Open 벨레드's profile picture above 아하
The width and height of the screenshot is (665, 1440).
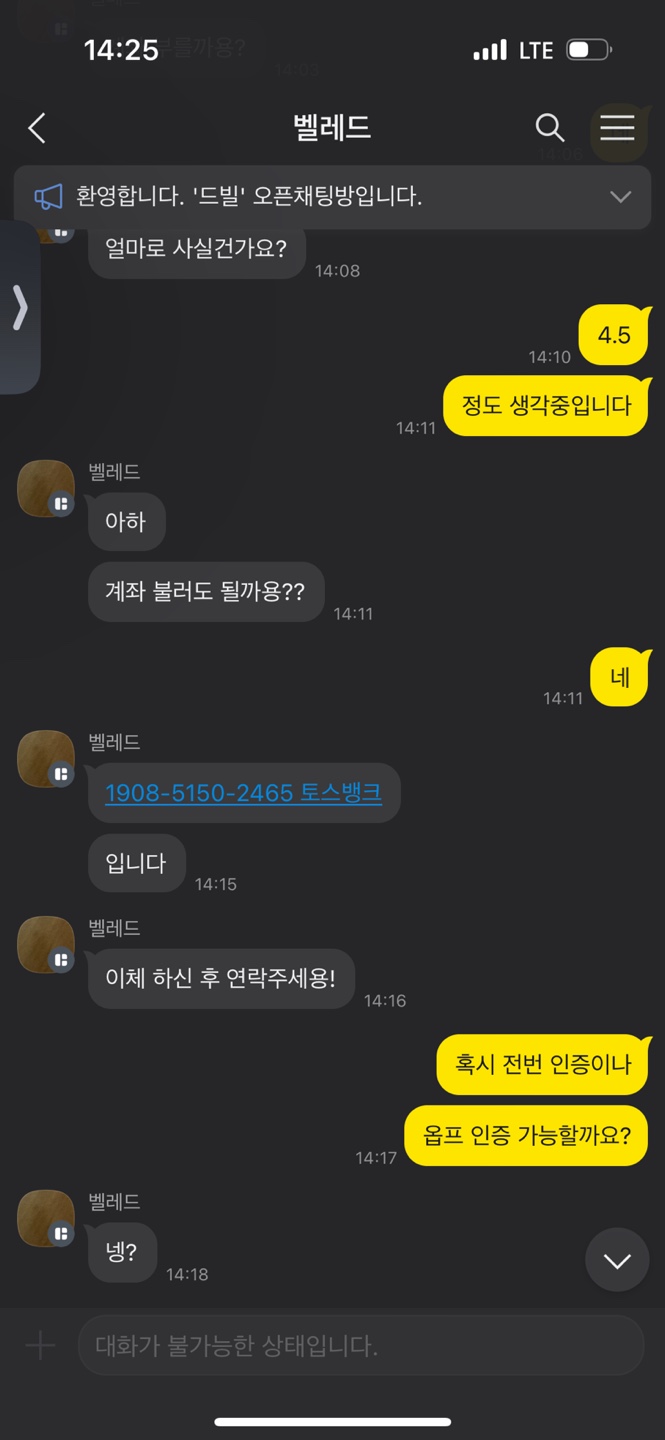[x=46, y=489]
